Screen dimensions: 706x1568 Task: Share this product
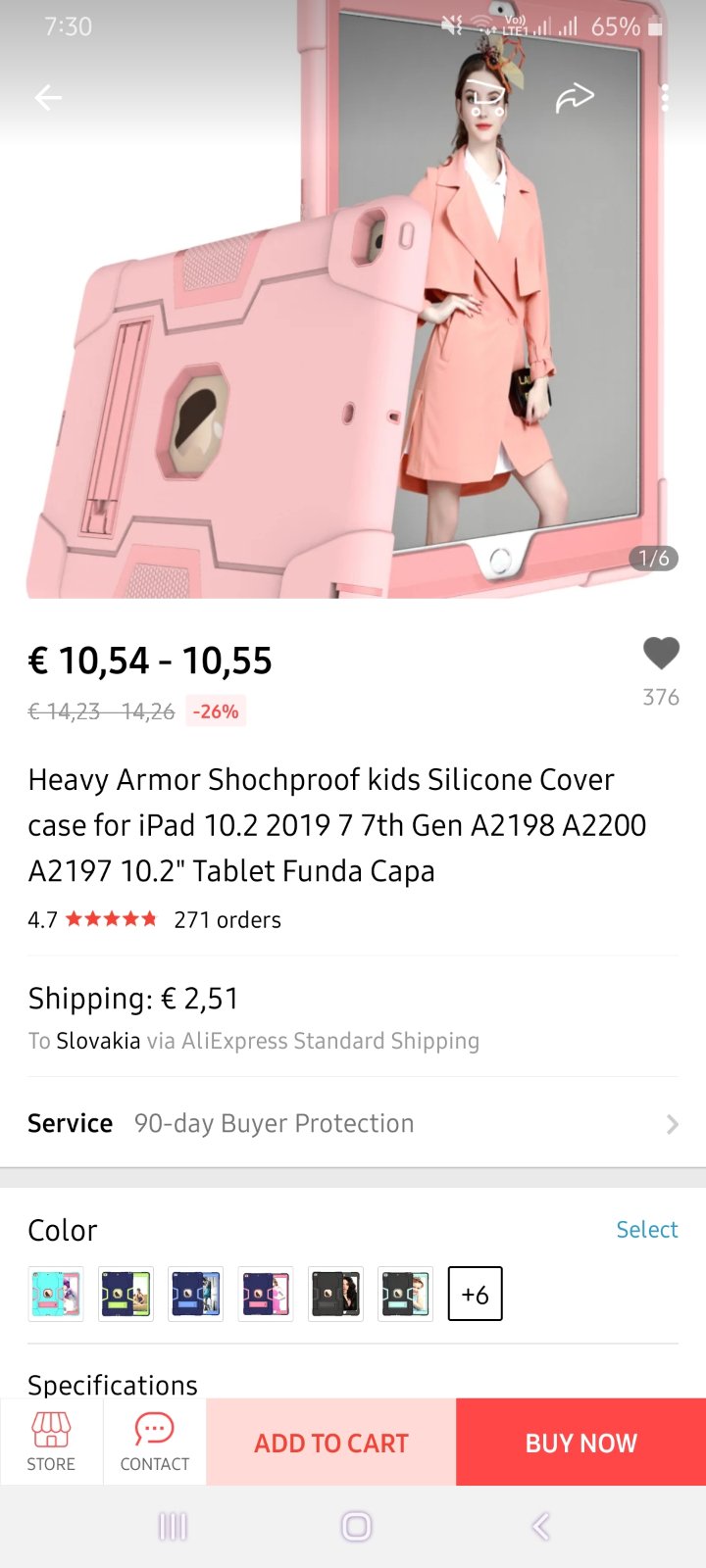[575, 97]
